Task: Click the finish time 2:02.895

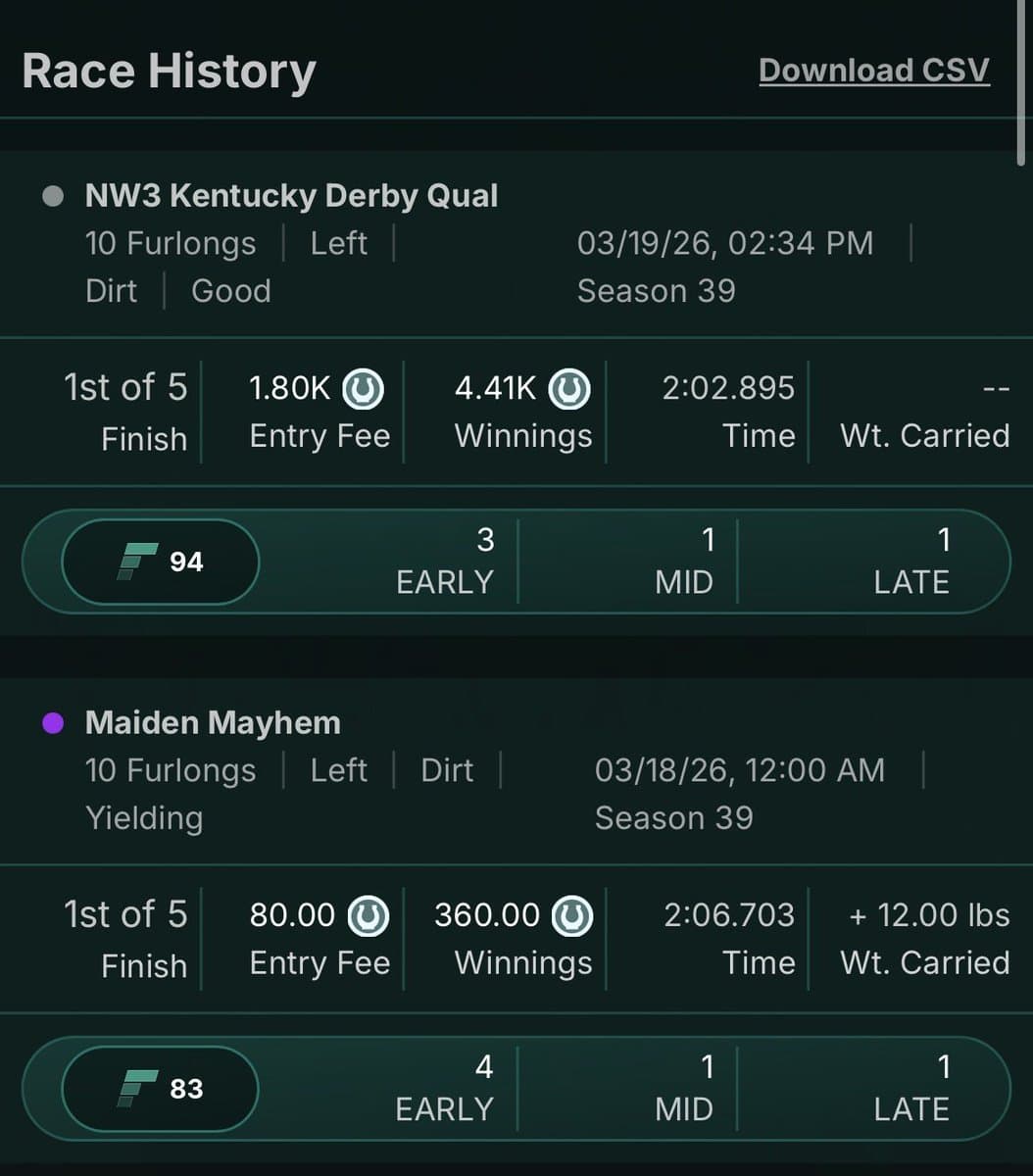Action: [729, 387]
